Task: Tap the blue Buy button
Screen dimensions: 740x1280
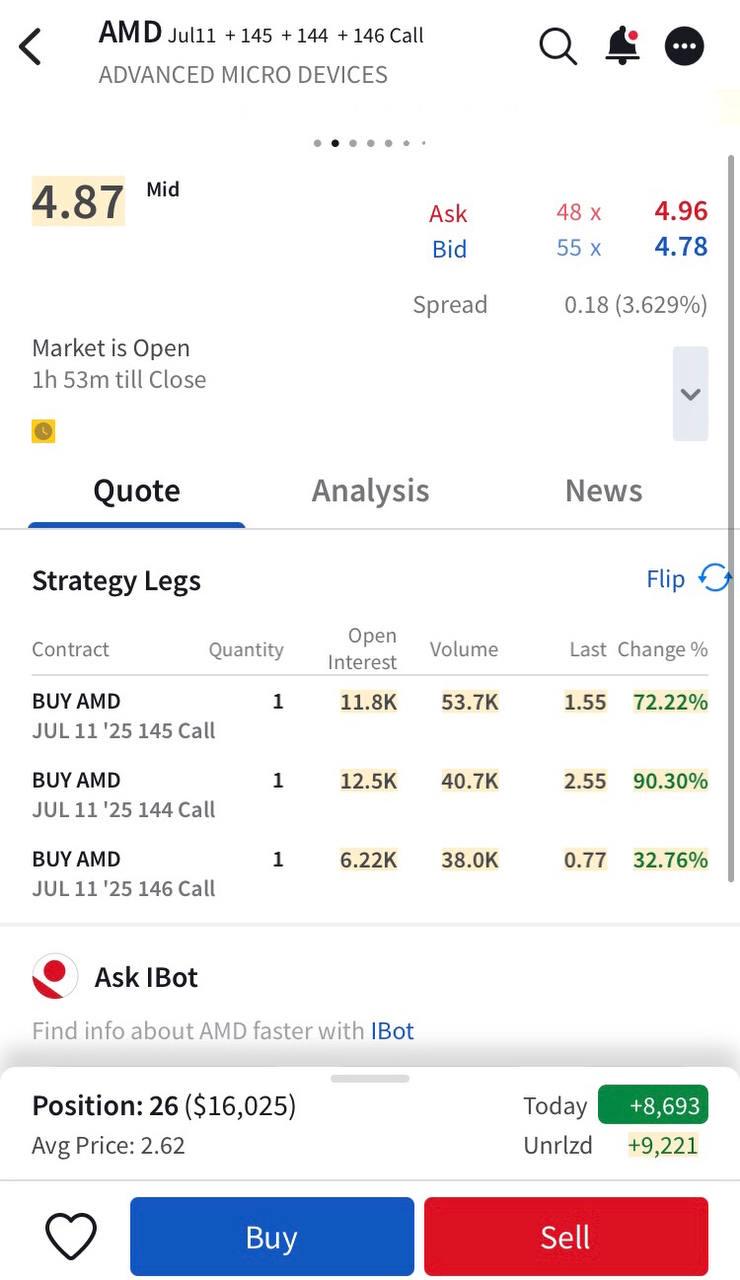Action: [272, 1237]
